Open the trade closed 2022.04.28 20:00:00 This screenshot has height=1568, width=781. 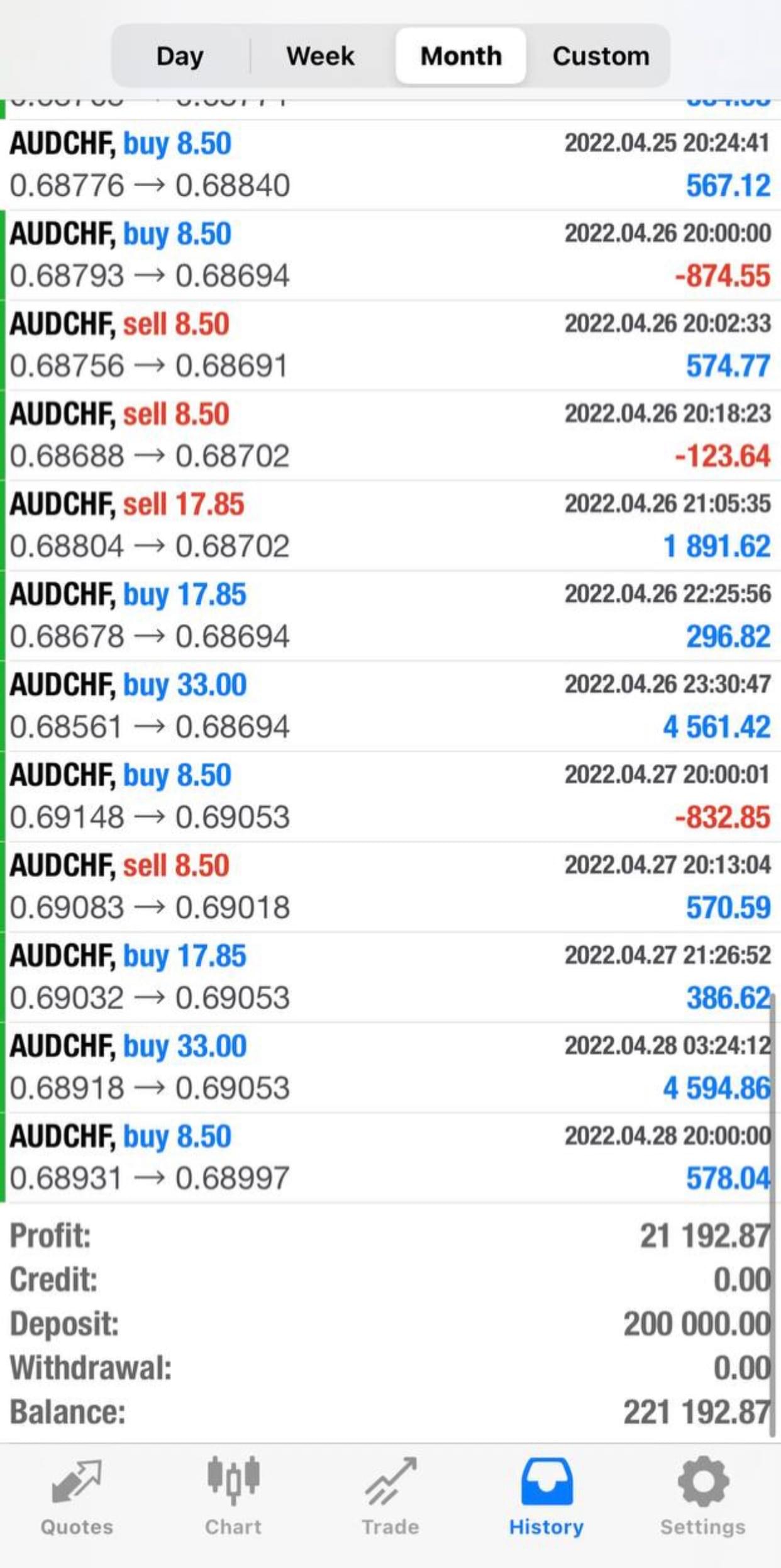pyautogui.click(x=390, y=1157)
